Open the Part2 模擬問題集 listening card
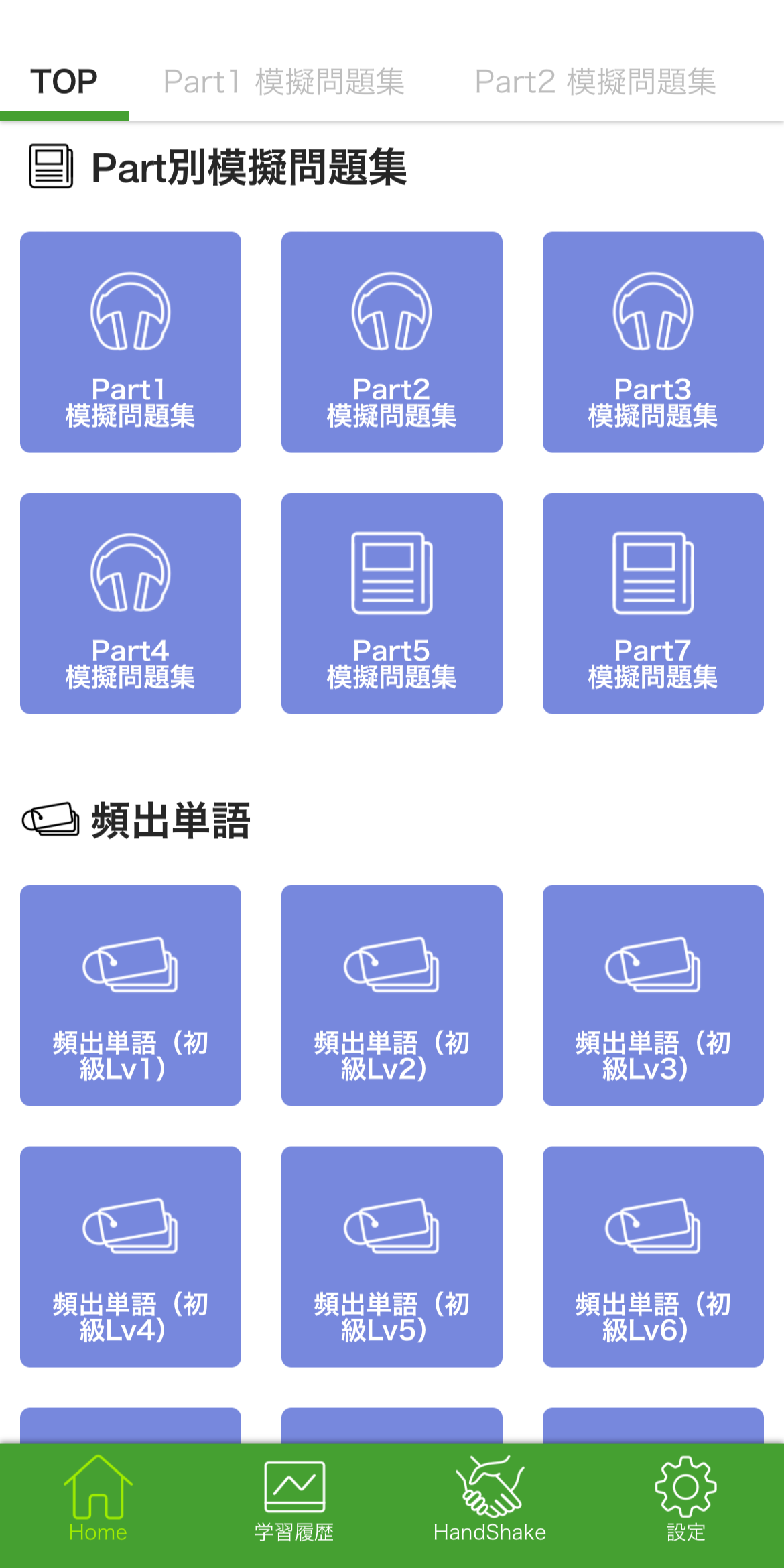Viewport: 784px width, 1568px height. coord(392,342)
